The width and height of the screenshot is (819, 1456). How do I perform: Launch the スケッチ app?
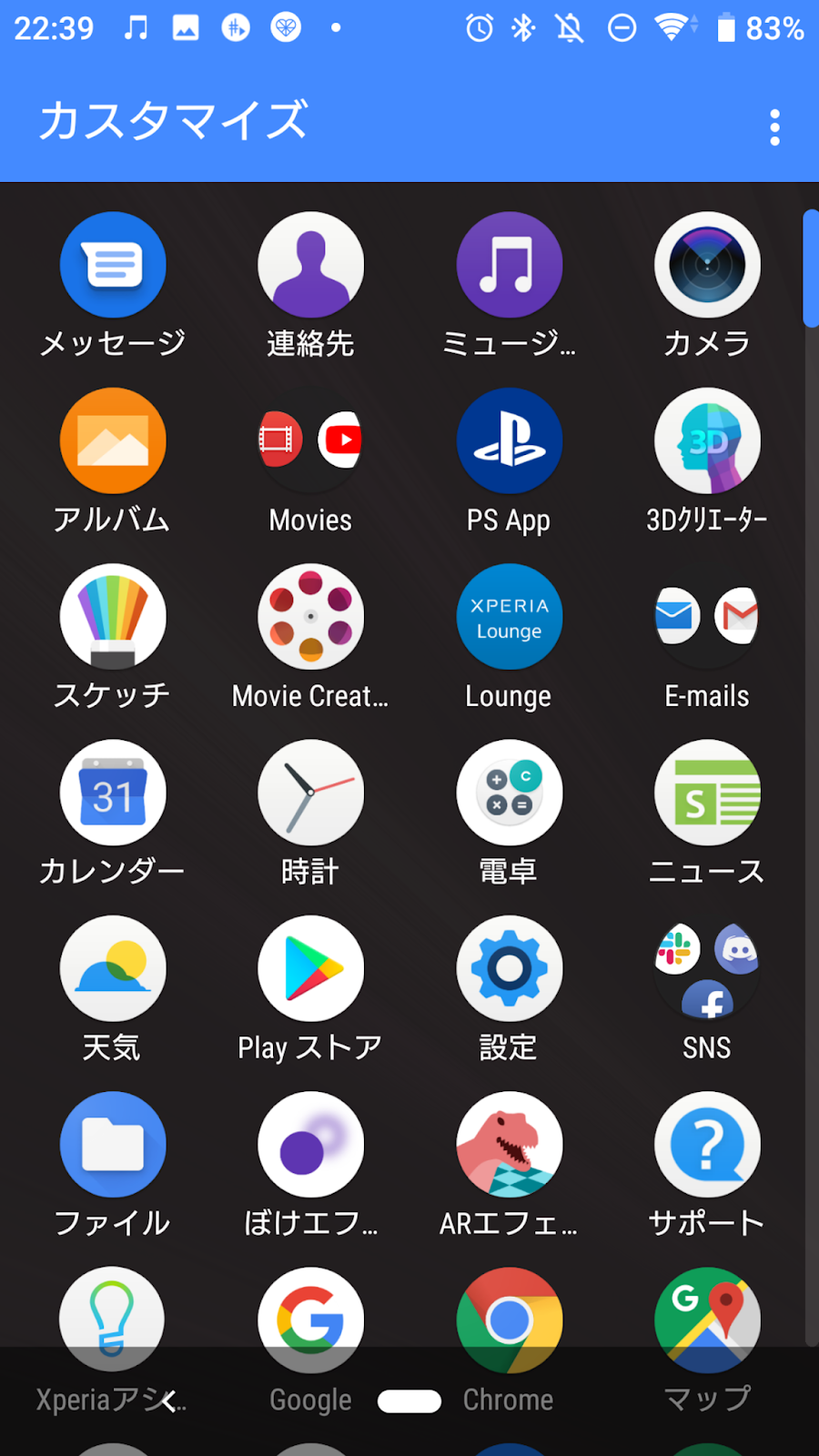[x=113, y=617]
